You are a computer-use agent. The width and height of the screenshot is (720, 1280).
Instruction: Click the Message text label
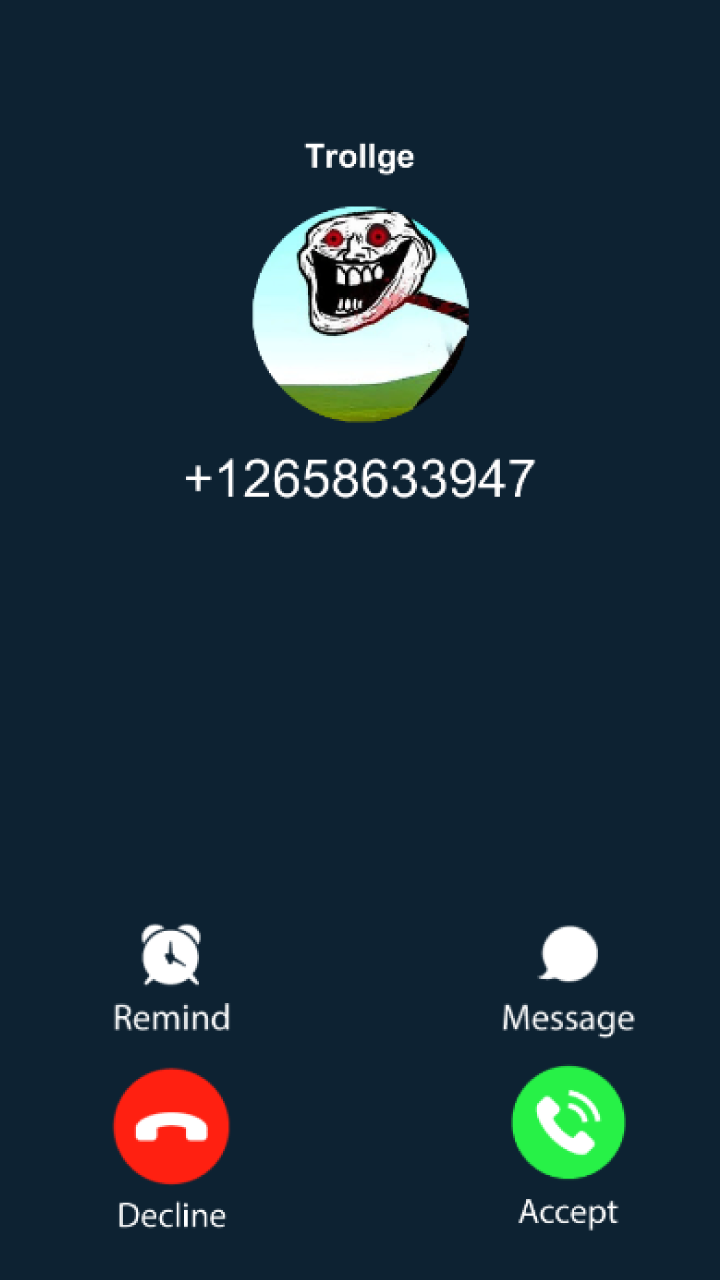coord(567,1018)
